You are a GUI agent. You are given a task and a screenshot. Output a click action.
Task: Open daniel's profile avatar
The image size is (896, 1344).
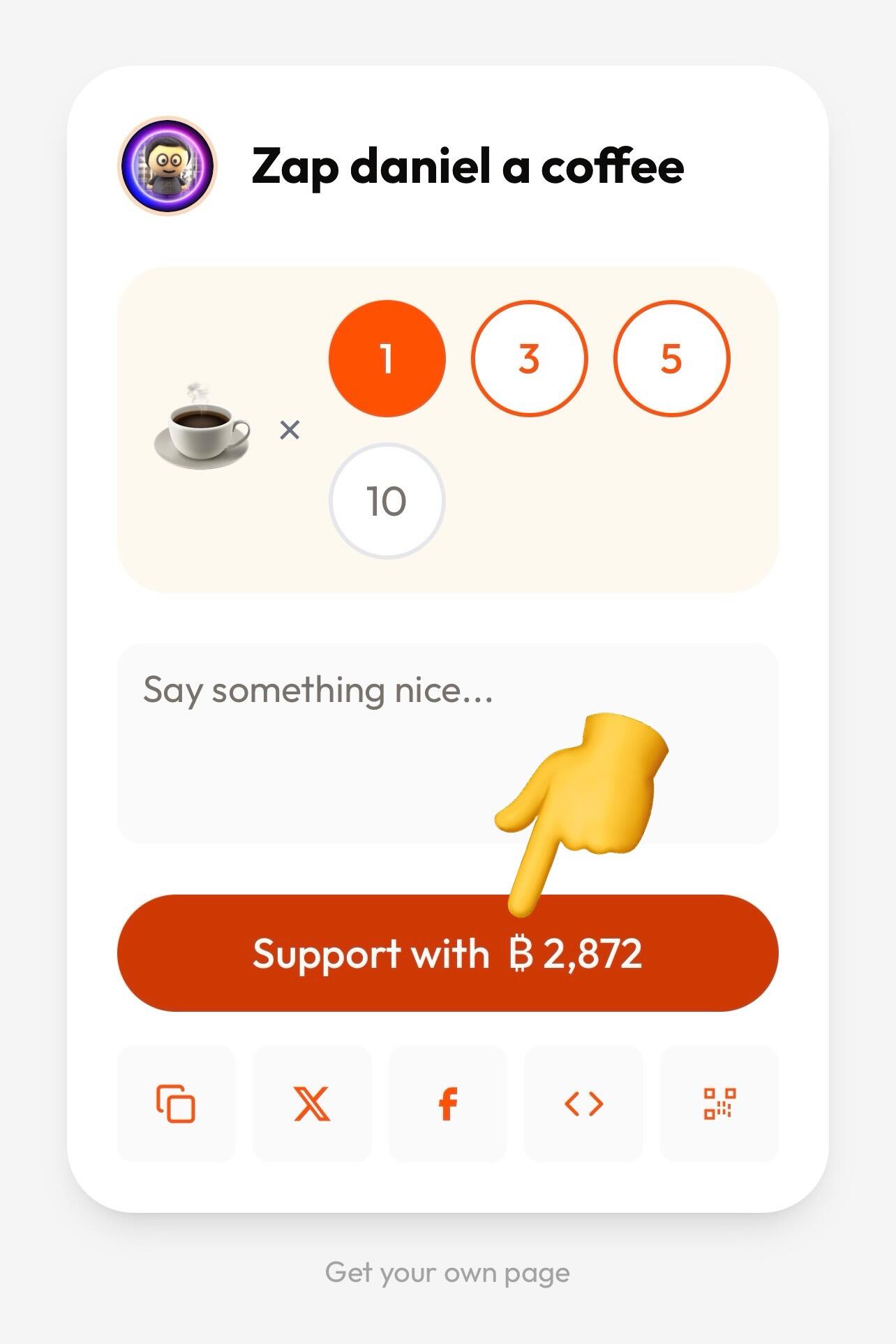click(167, 166)
